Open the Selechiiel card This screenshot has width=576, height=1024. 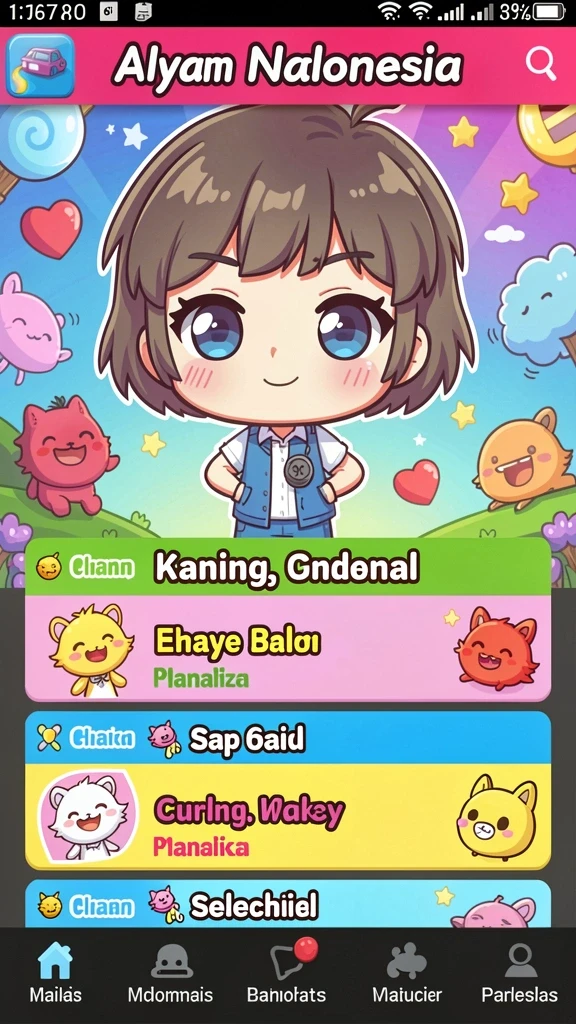pyautogui.click(x=288, y=904)
